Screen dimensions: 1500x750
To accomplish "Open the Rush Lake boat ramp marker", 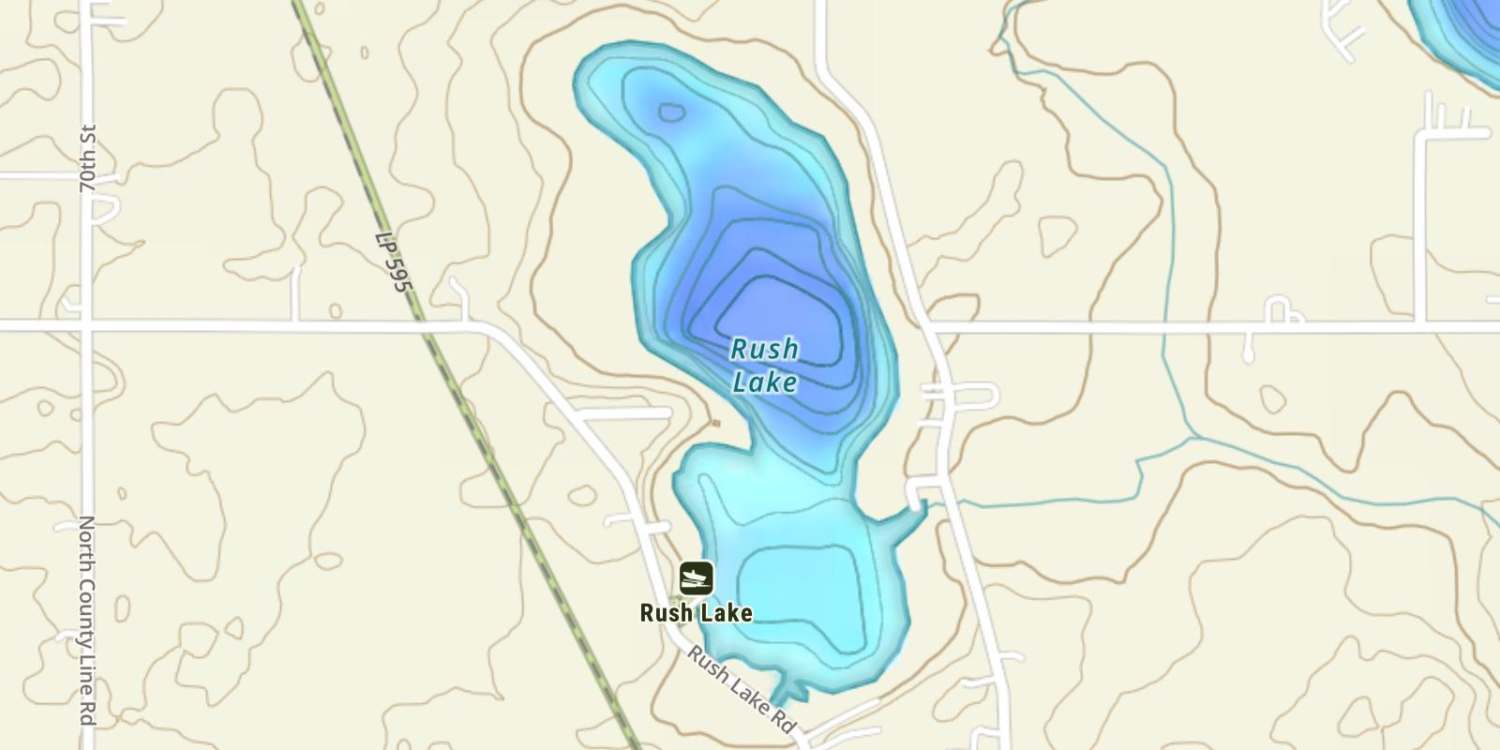I will (696, 577).
